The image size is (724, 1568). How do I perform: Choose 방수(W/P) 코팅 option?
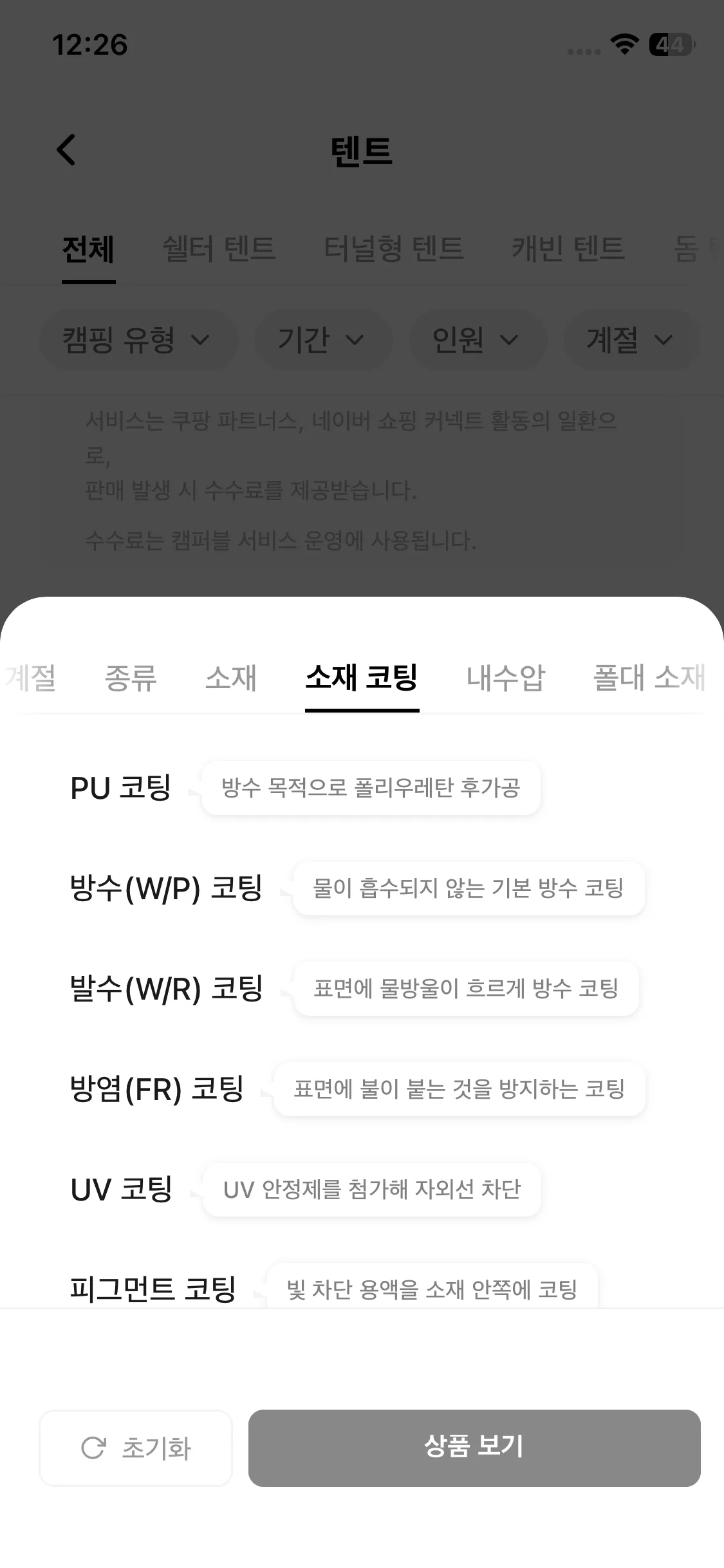pos(166,888)
